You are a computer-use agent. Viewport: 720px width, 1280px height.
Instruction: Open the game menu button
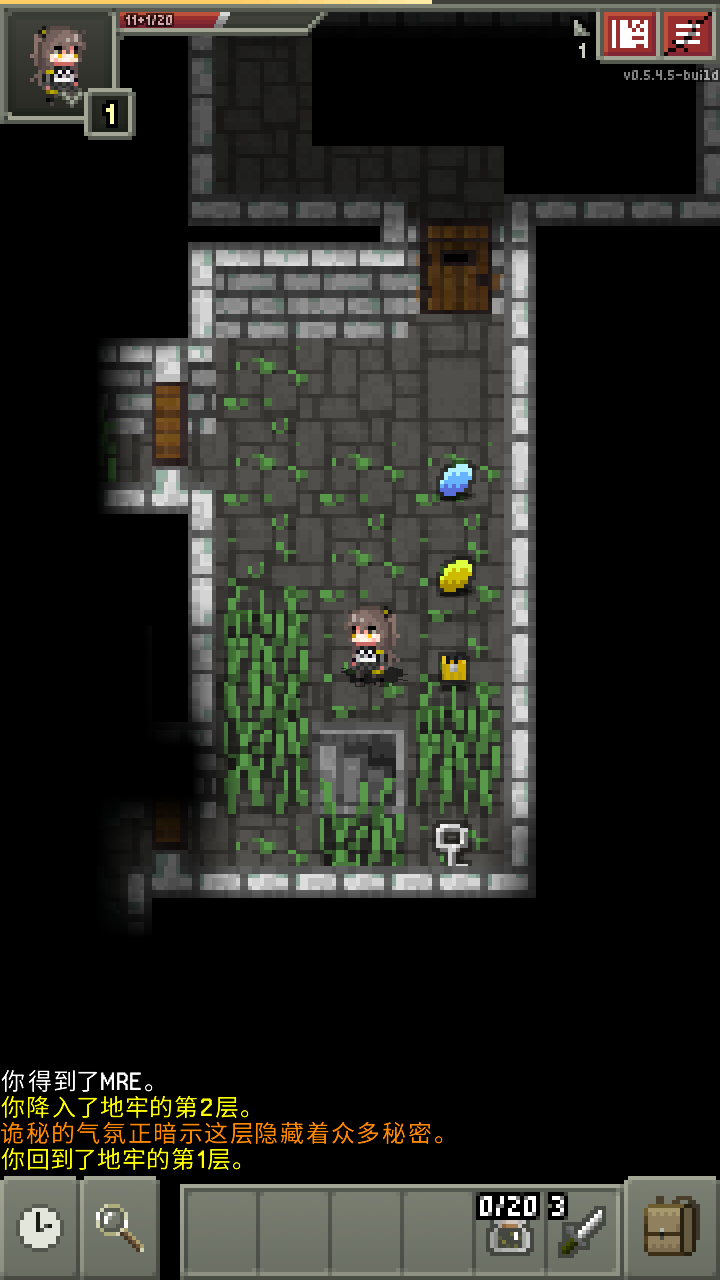coord(689,36)
